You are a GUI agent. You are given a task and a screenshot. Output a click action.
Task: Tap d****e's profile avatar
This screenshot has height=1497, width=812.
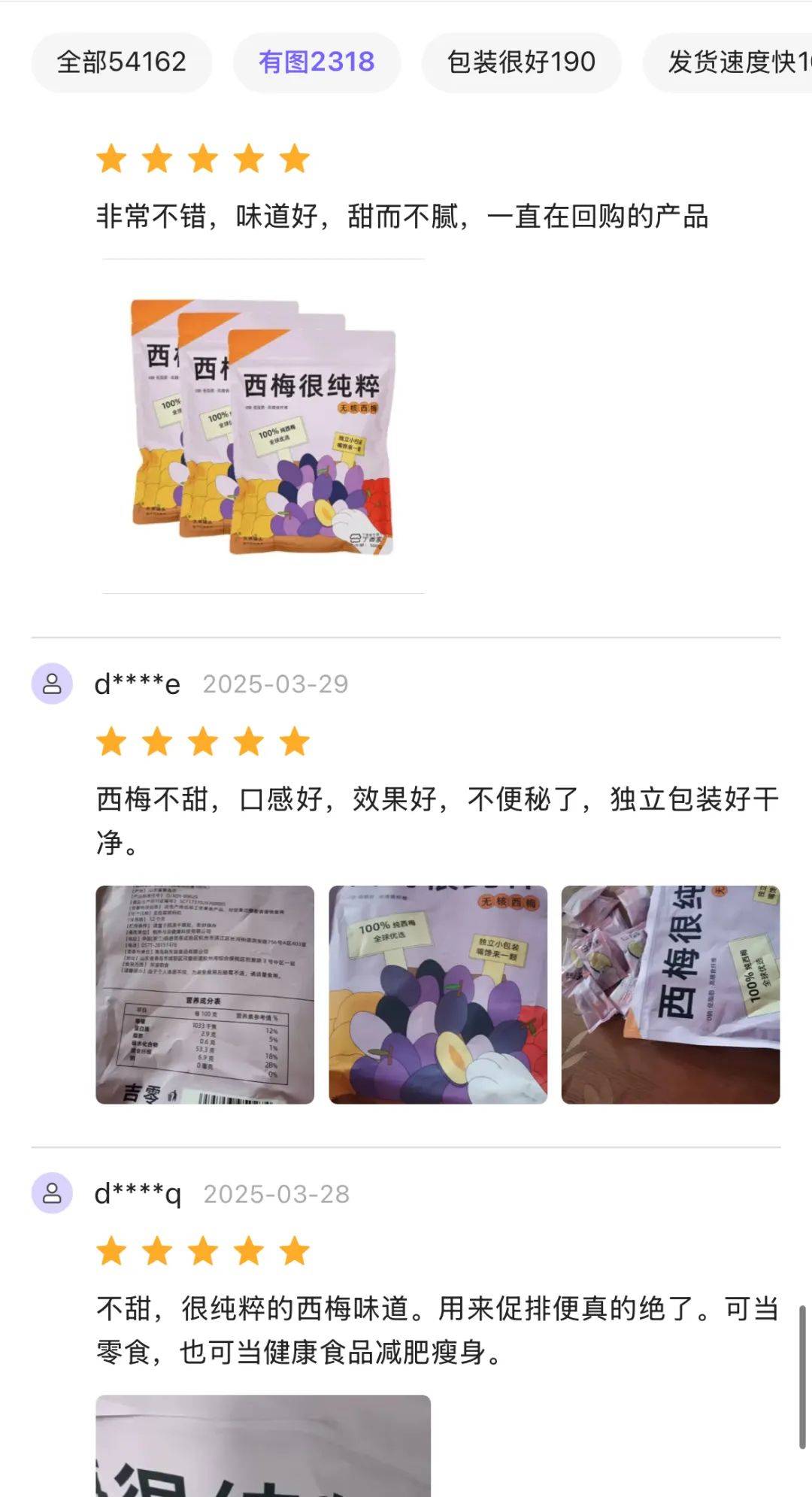[52, 683]
